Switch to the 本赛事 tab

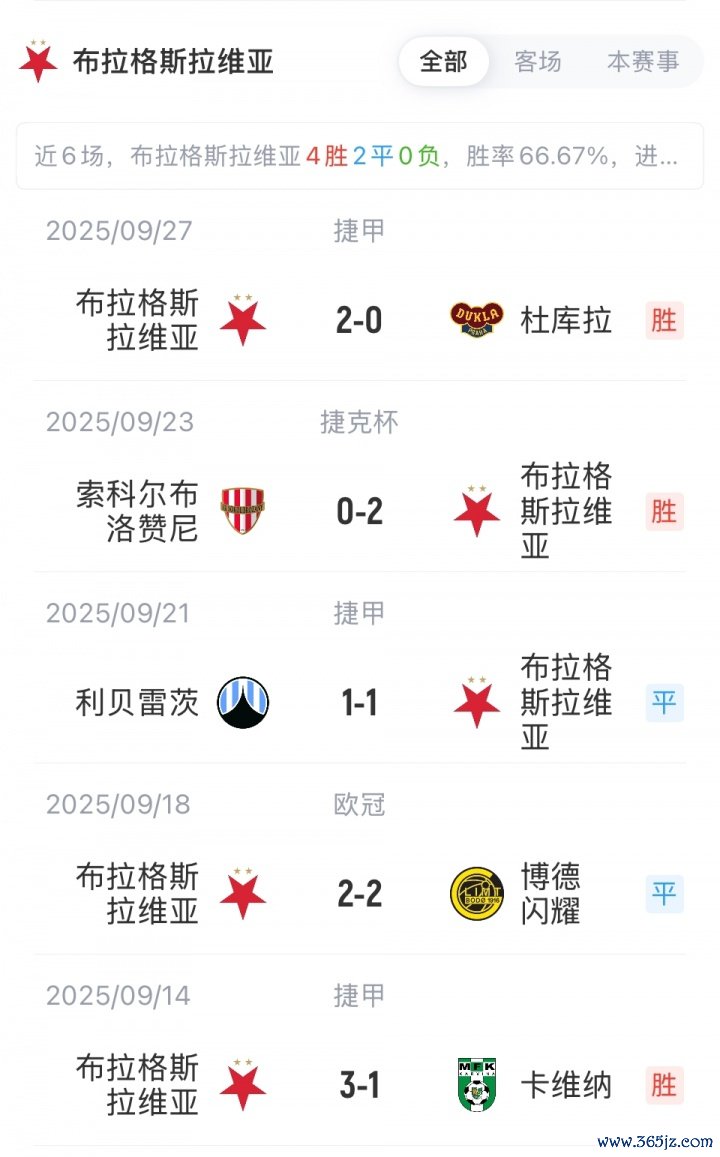tap(642, 62)
